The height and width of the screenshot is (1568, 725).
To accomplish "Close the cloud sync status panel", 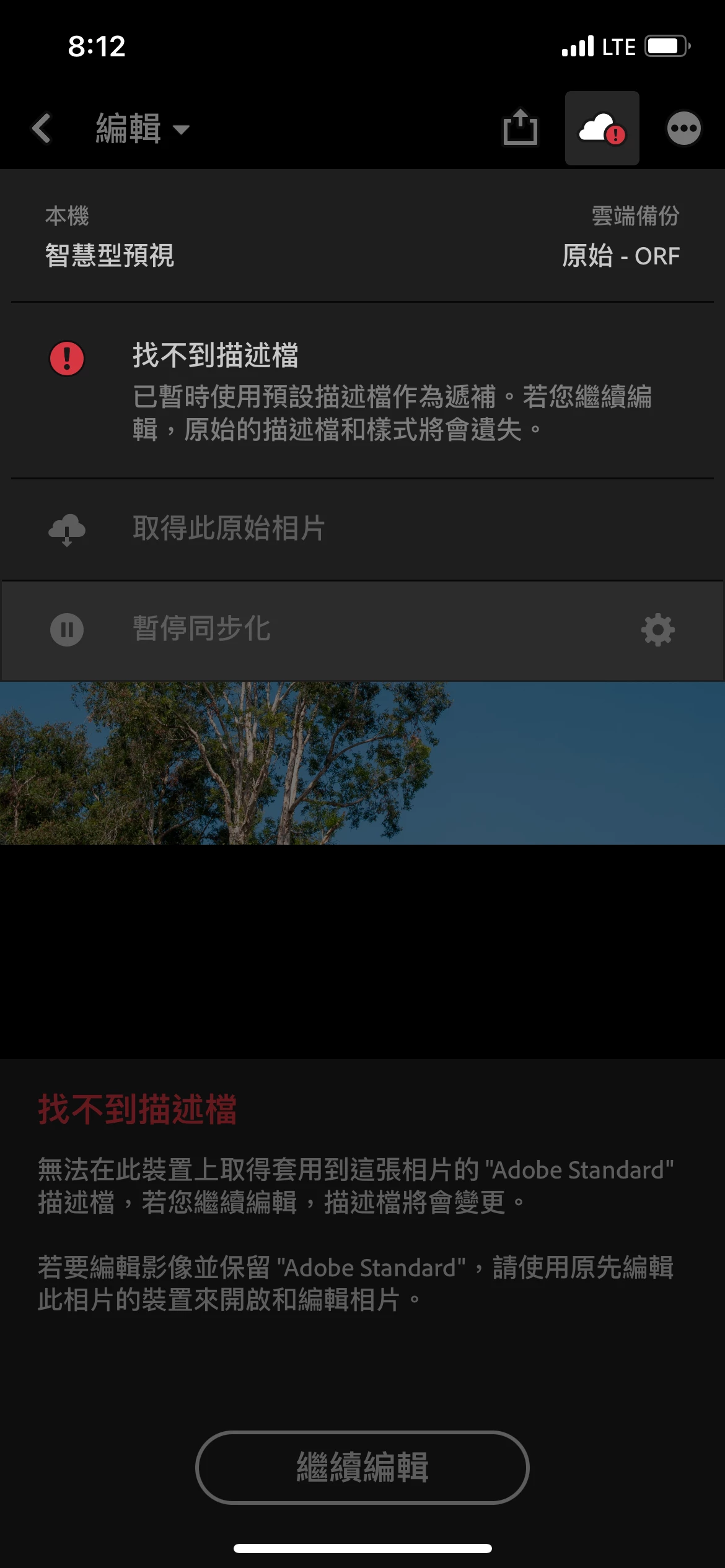I will pos(602,128).
